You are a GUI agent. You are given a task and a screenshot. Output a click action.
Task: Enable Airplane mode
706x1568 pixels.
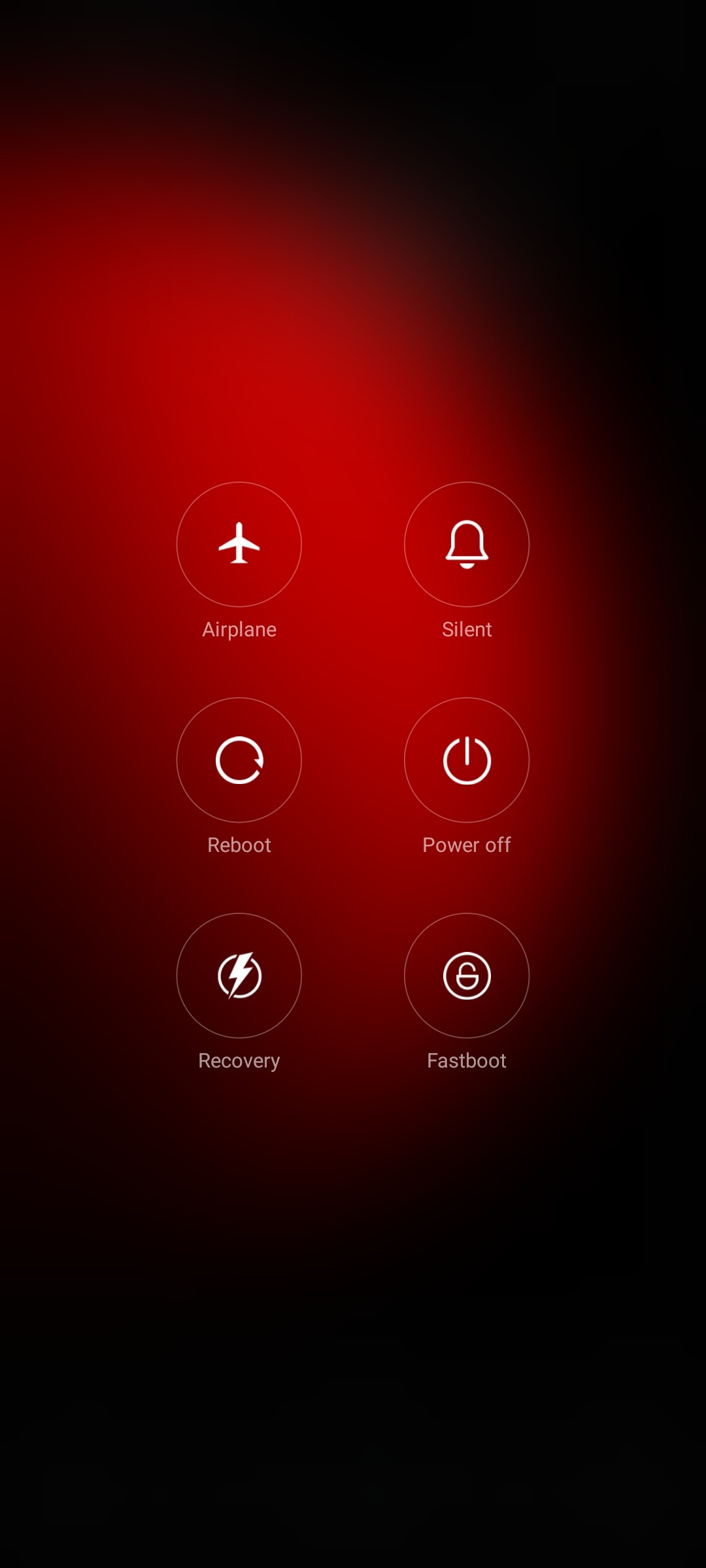point(239,544)
